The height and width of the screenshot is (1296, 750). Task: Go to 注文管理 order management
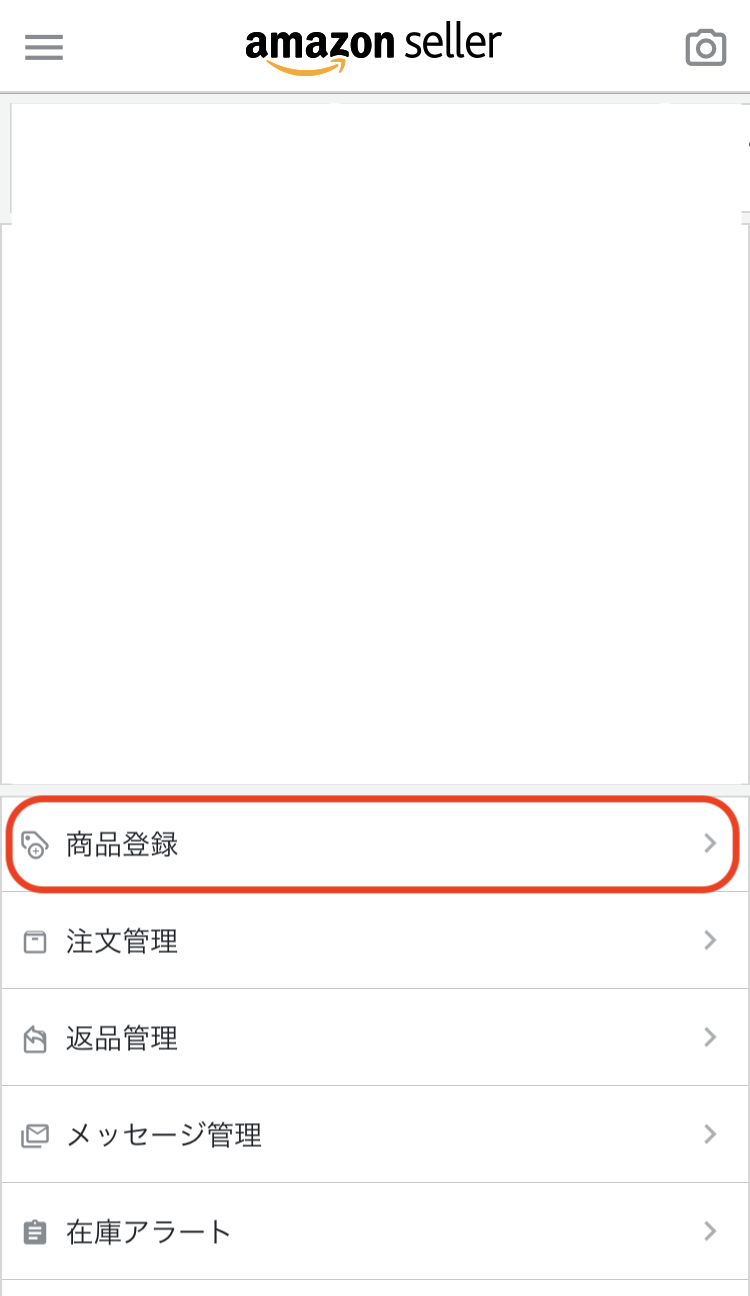pos(374,941)
